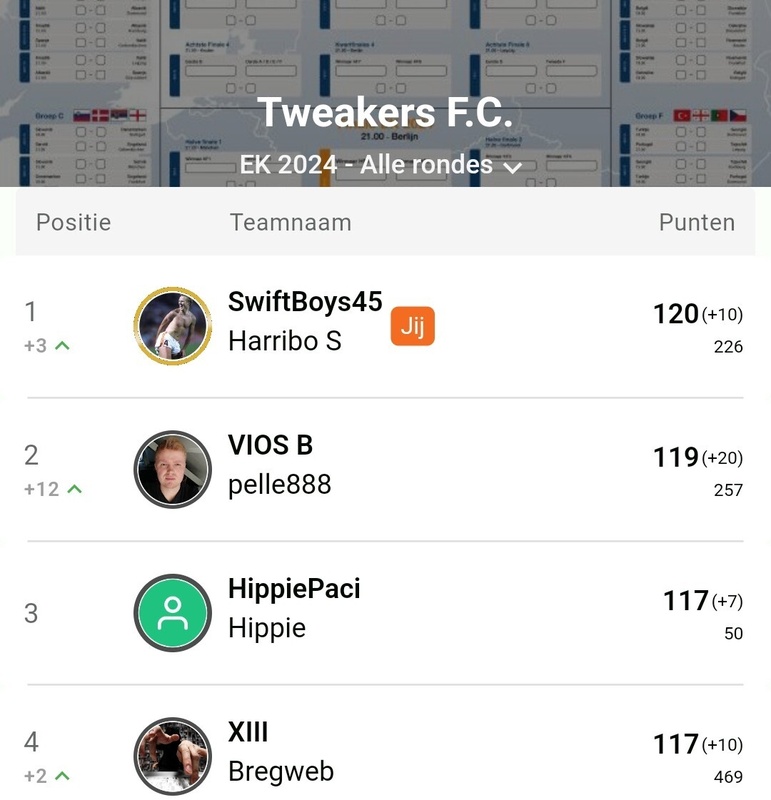Viewport: 771px width, 800px height.
Task: Open SwiftBoys45 team row
Action: [305, 302]
